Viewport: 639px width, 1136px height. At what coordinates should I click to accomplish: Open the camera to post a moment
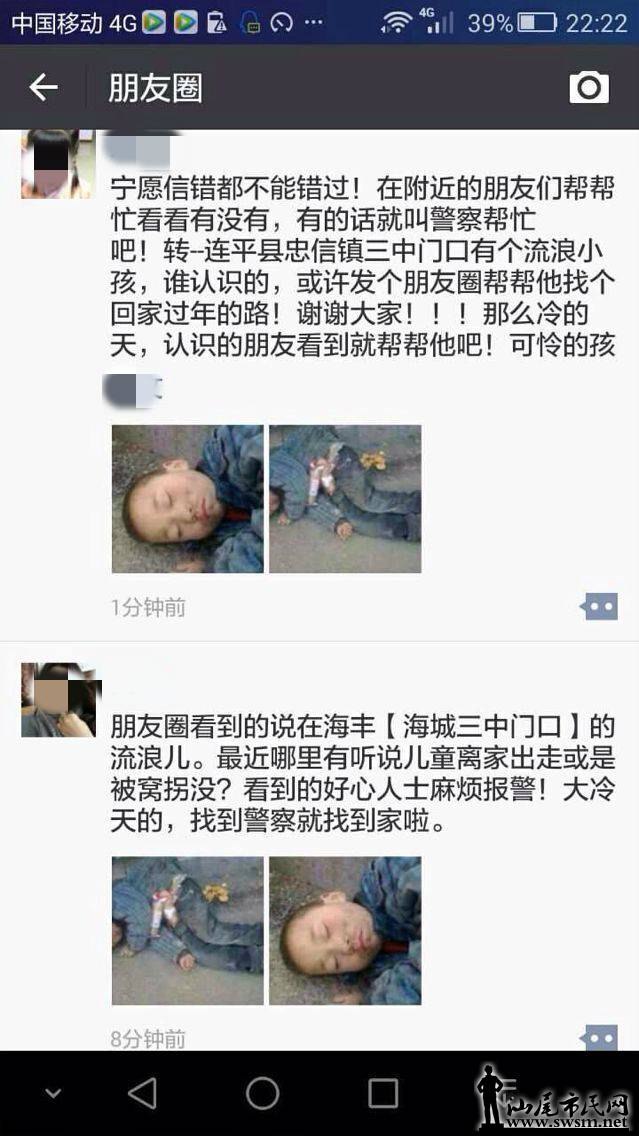point(589,88)
